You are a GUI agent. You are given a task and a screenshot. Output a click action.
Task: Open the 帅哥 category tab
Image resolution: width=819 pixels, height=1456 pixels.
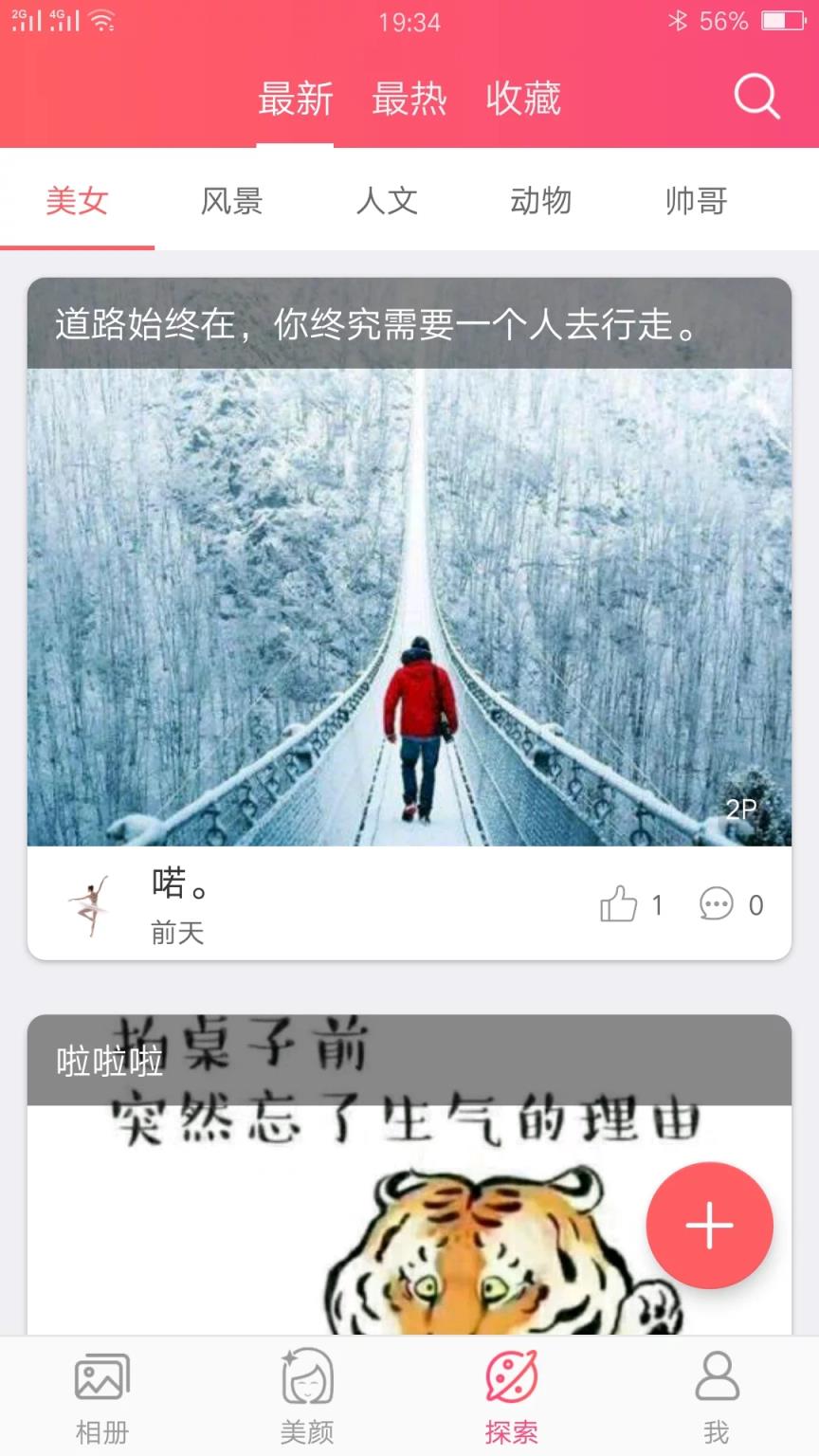coord(696,202)
